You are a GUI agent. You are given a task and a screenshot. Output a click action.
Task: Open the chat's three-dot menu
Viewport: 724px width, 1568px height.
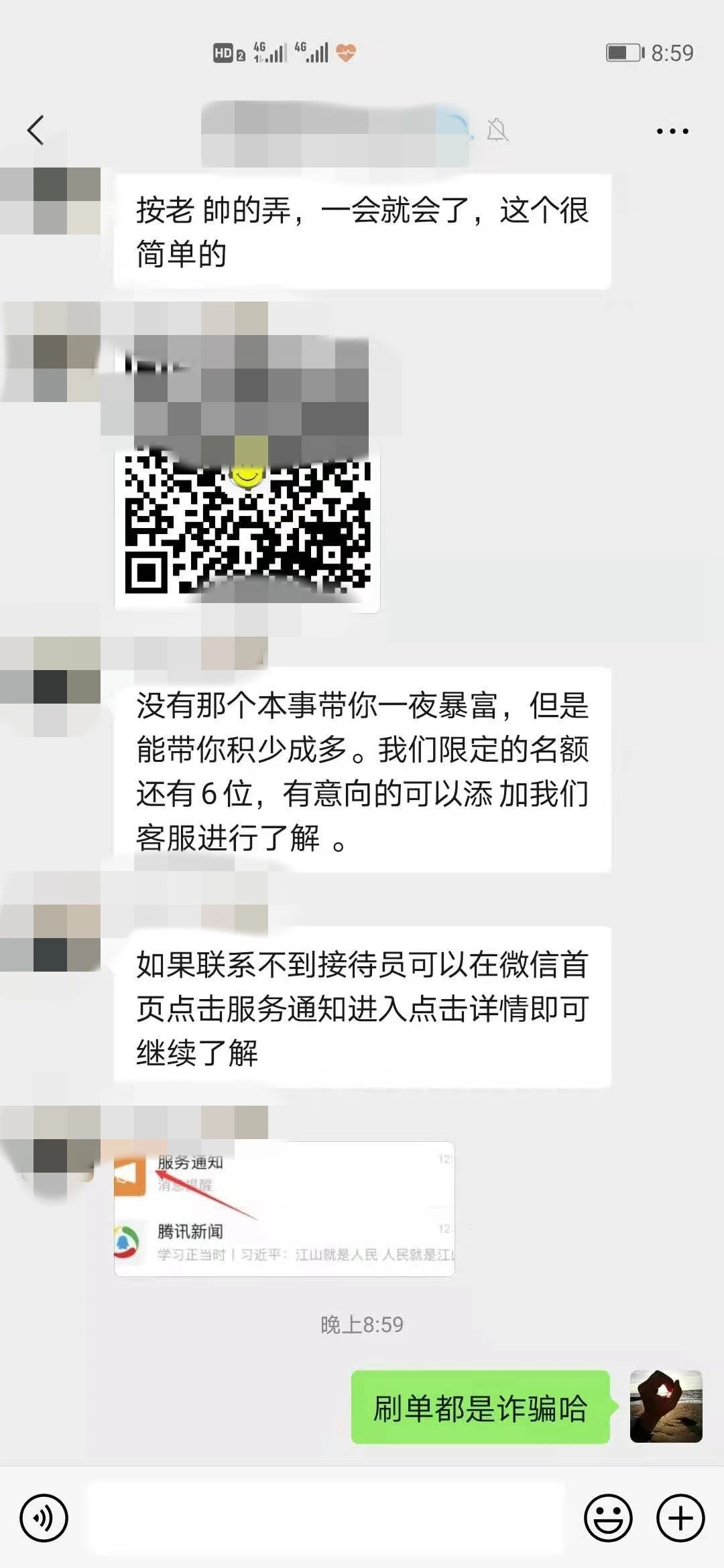tap(672, 131)
